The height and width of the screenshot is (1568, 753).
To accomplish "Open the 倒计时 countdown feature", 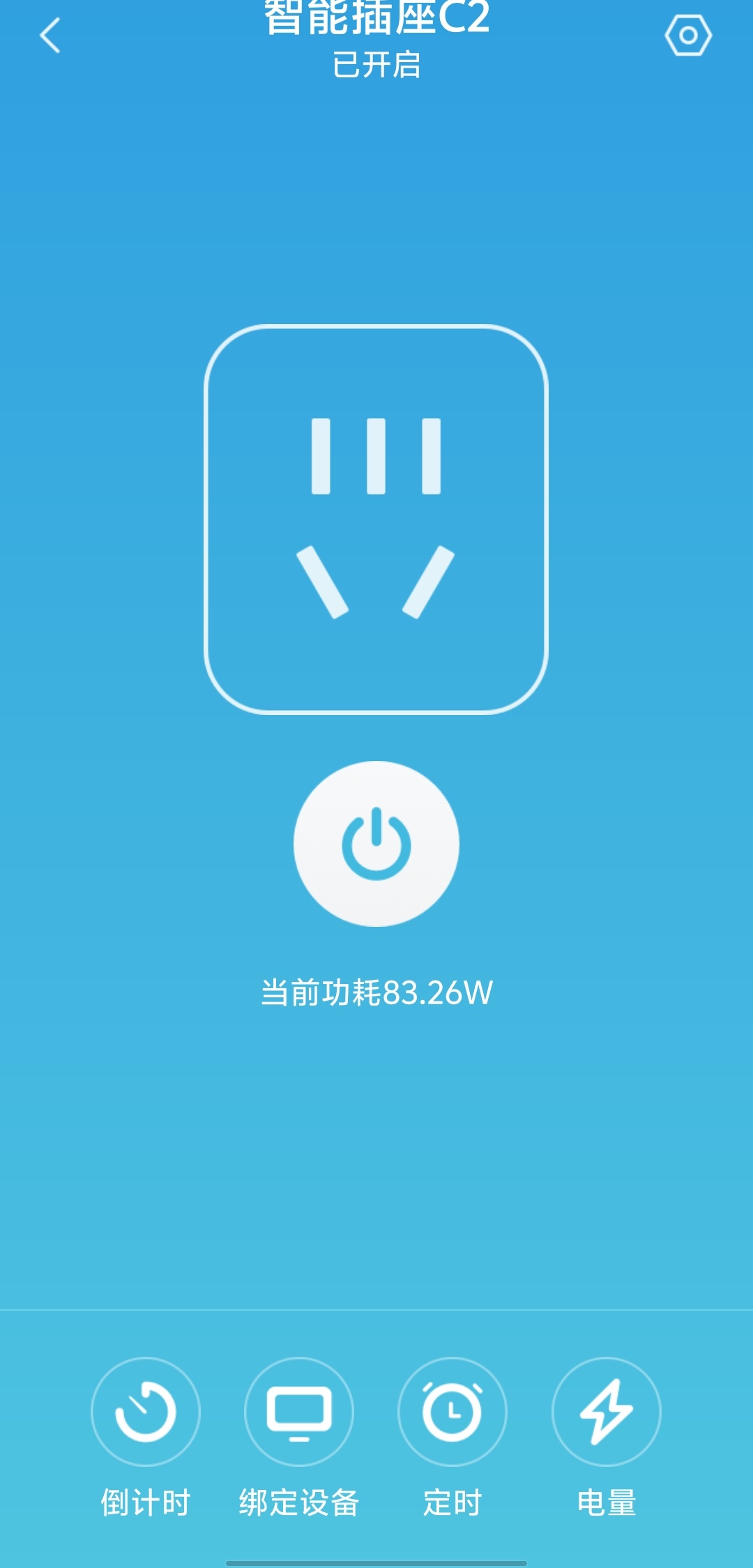I will (146, 1412).
